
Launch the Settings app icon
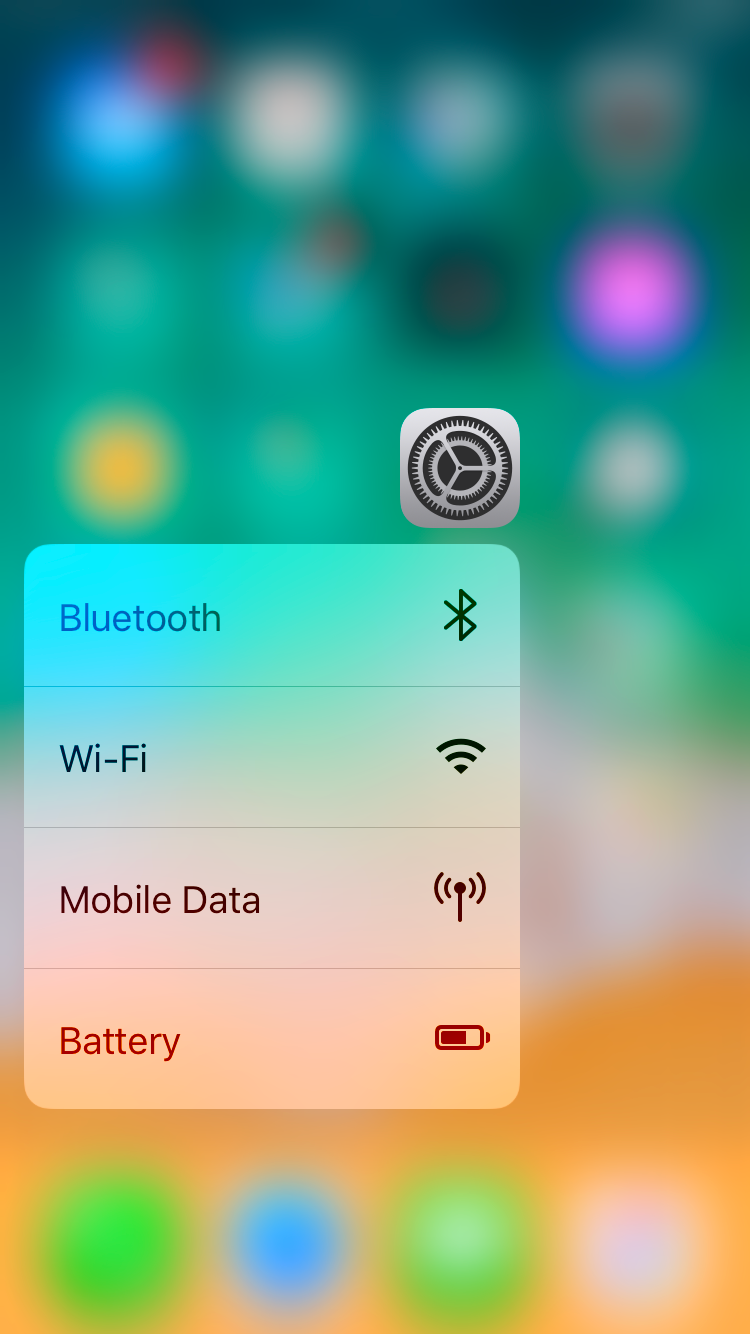pyautogui.click(x=460, y=467)
